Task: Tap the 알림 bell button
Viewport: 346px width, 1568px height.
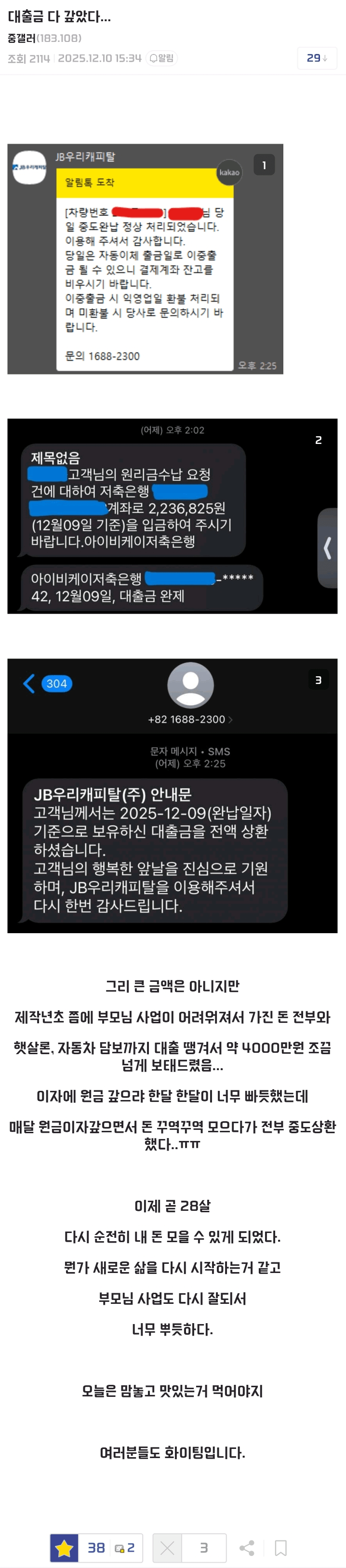Action: [x=162, y=58]
